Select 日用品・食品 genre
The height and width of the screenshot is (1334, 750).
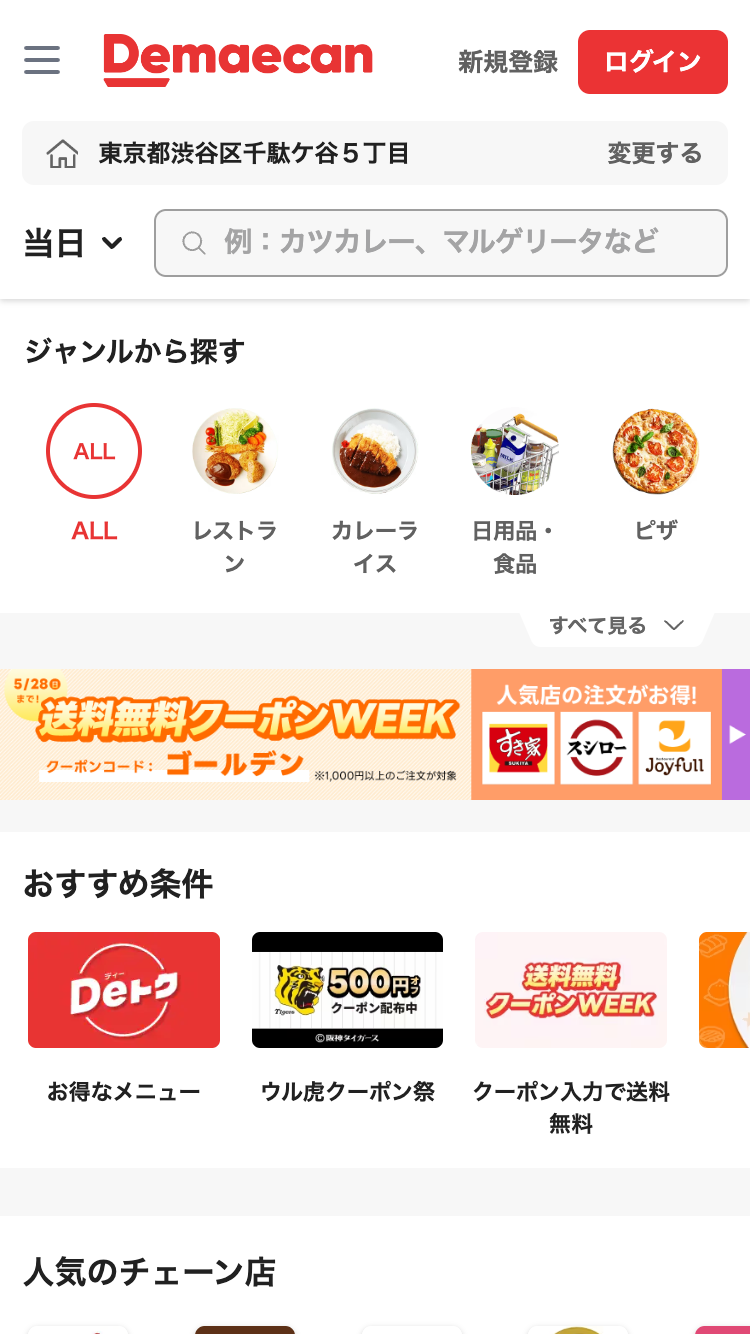click(x=514, y=452)
